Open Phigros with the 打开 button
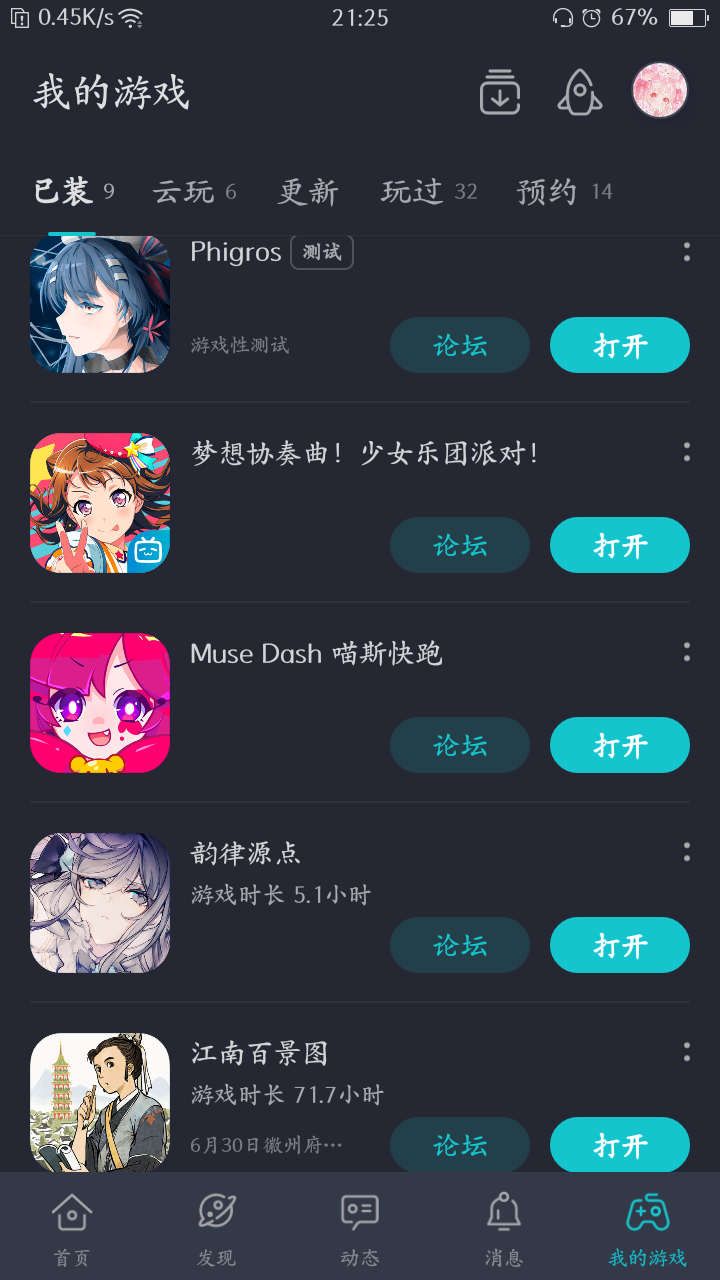This screenshot has height=1280, width=720. 619,345
